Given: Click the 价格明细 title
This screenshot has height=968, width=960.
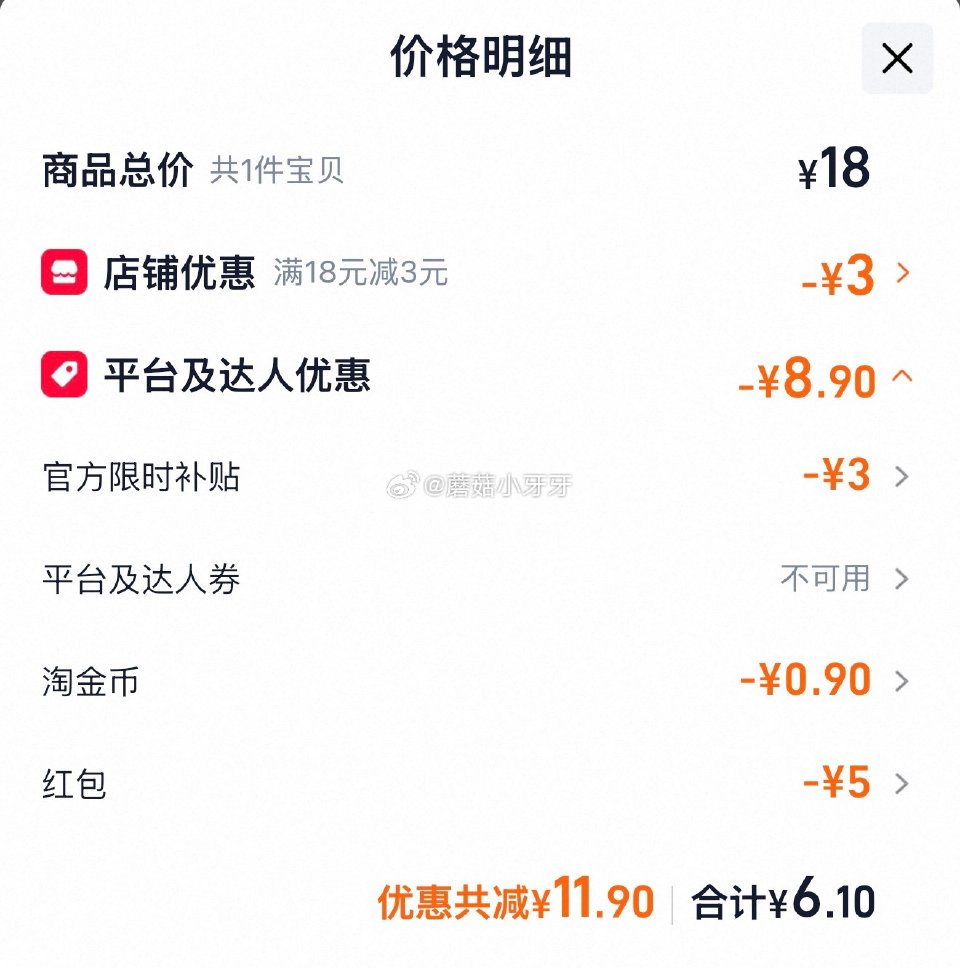Looking at the screenshot, I should click(480, 57).
